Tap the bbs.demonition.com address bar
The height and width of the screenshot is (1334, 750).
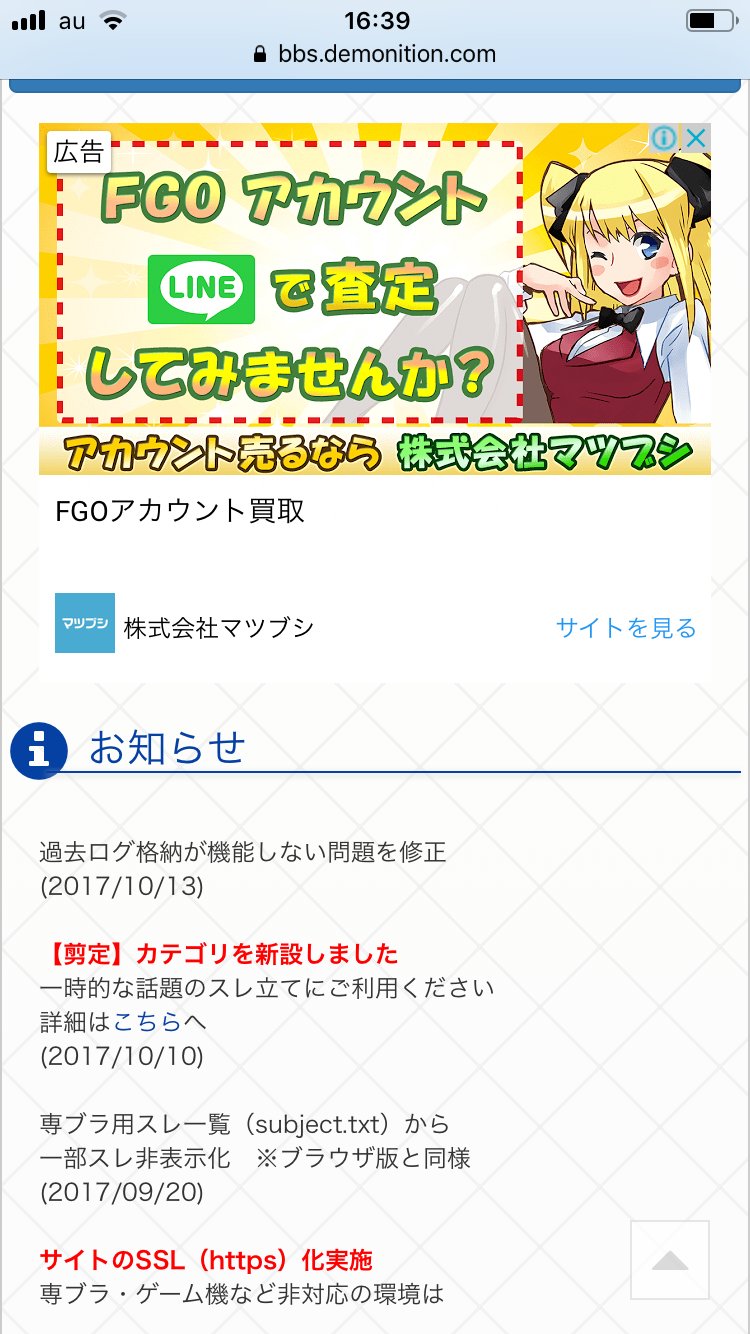(x=375, y=54)
